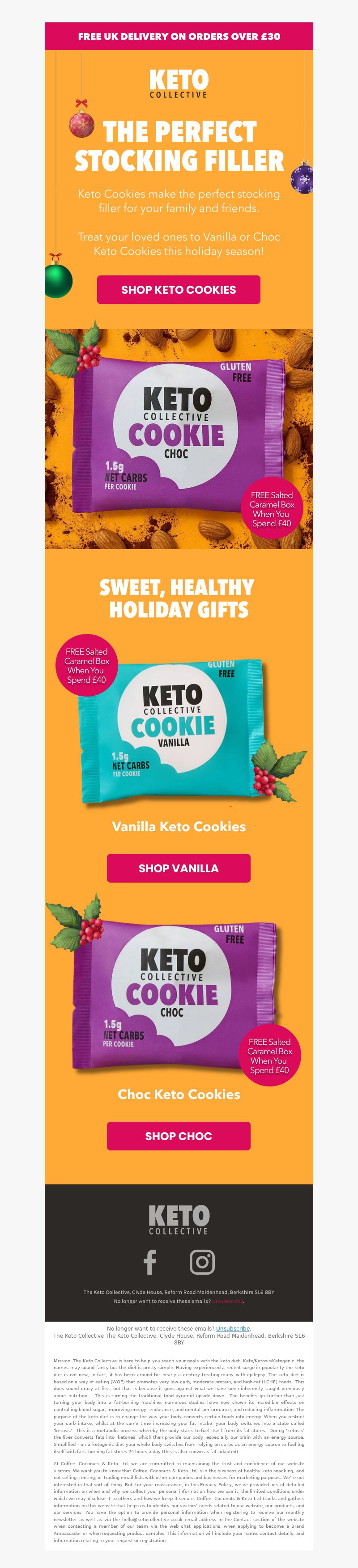Image resolution: width=358 pixels, height=1568 pixels.
Task: Open the Keto Collective Instagram profile
Action: tap(202, 1262)
